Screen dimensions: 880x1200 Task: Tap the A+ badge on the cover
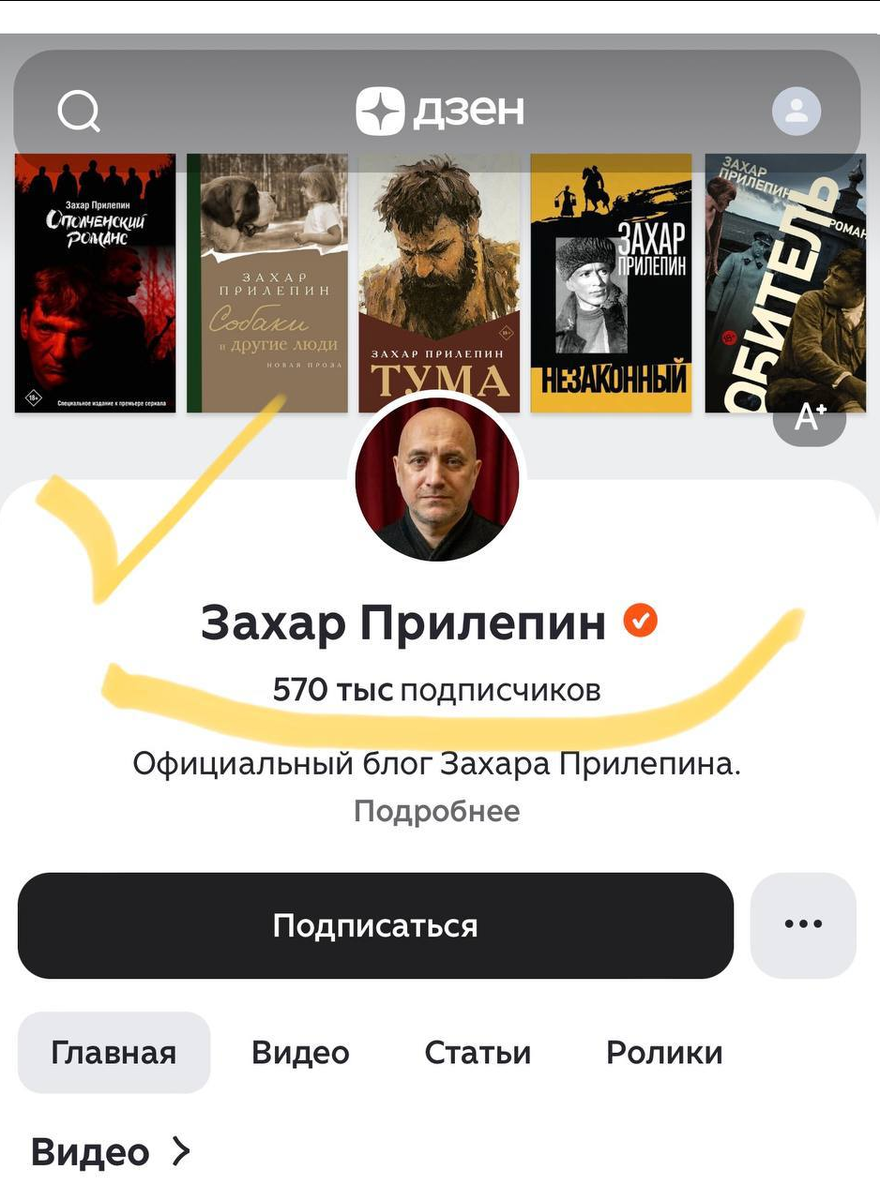(809, 419)
